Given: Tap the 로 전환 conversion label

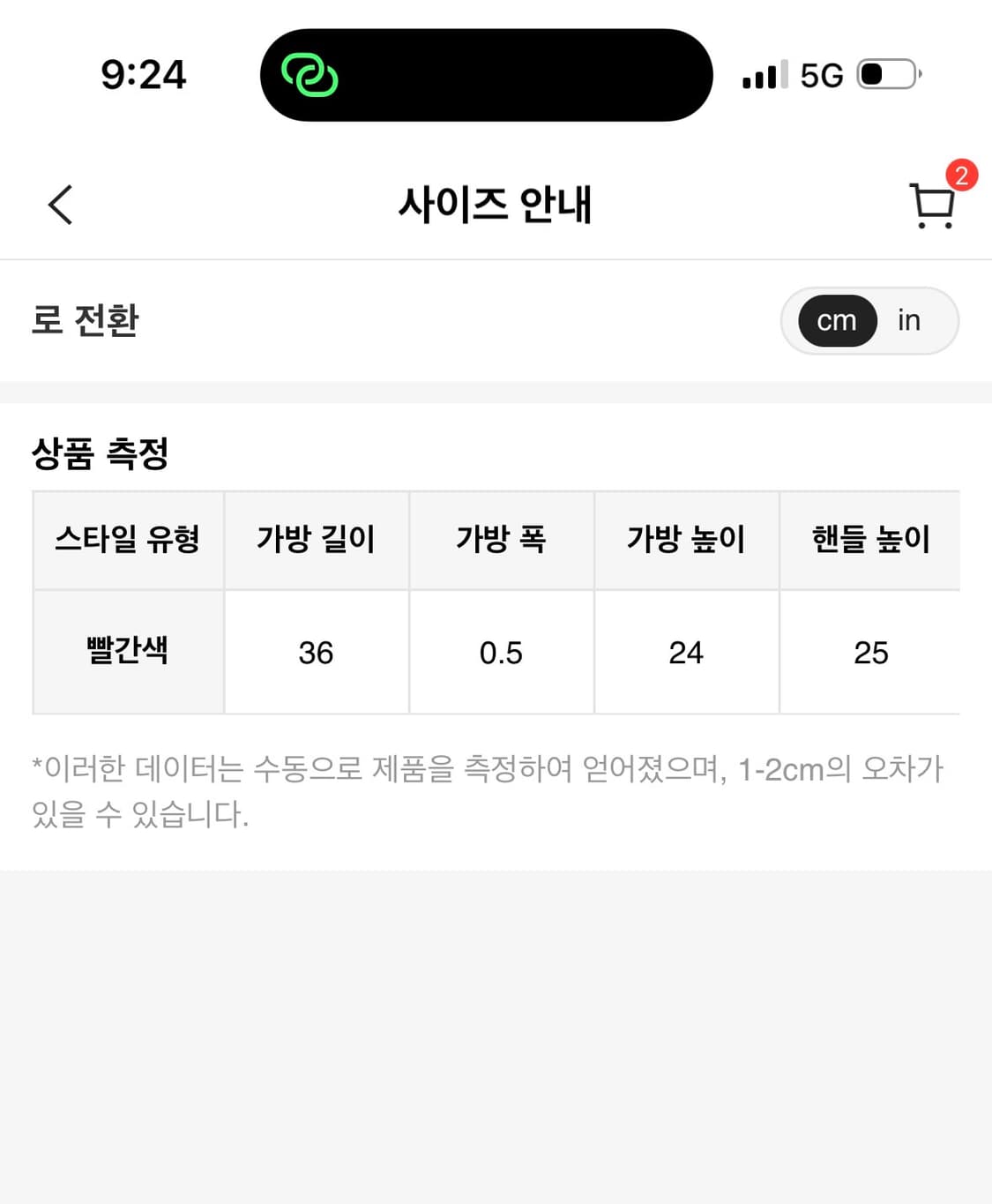Looking at the screenshot, I should point(84,320).
